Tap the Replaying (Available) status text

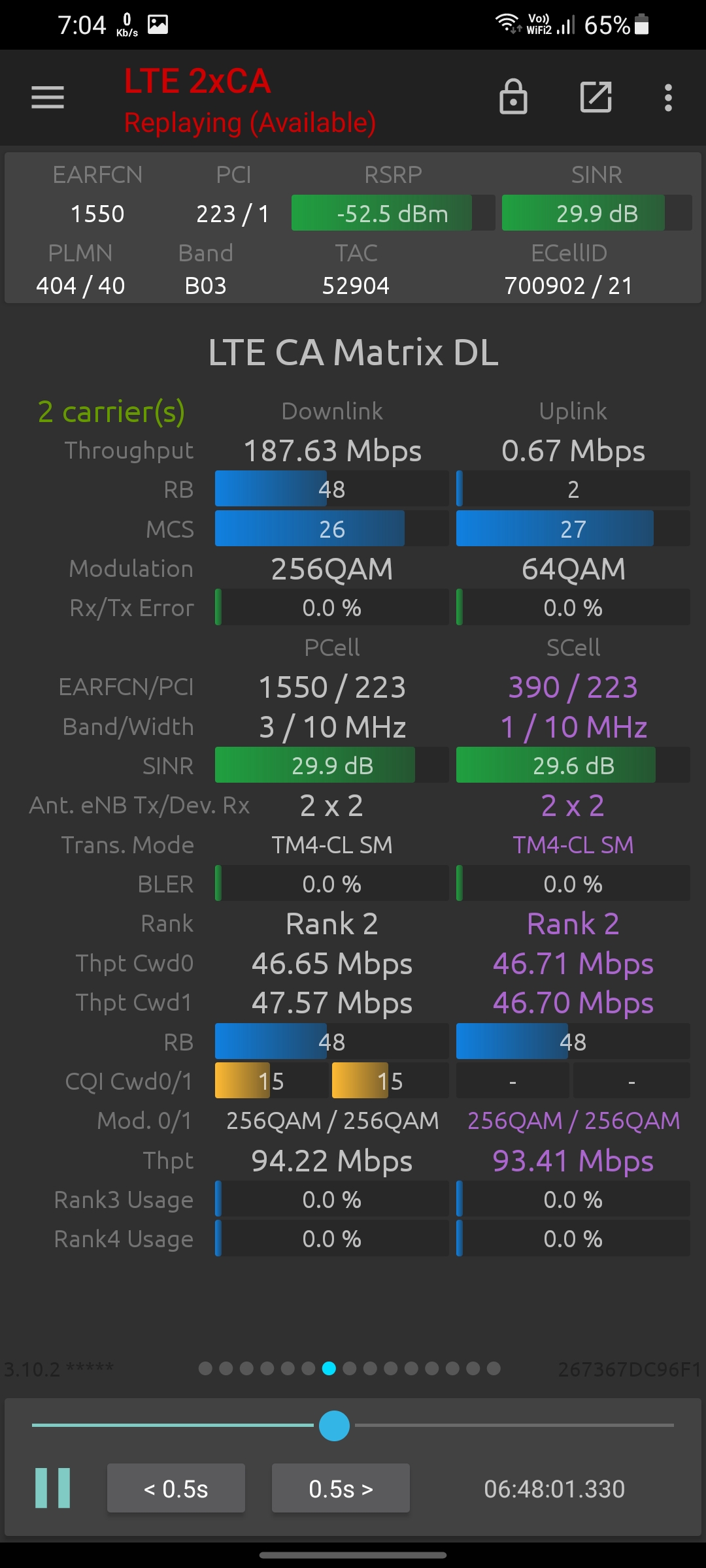tap(250, 123)
